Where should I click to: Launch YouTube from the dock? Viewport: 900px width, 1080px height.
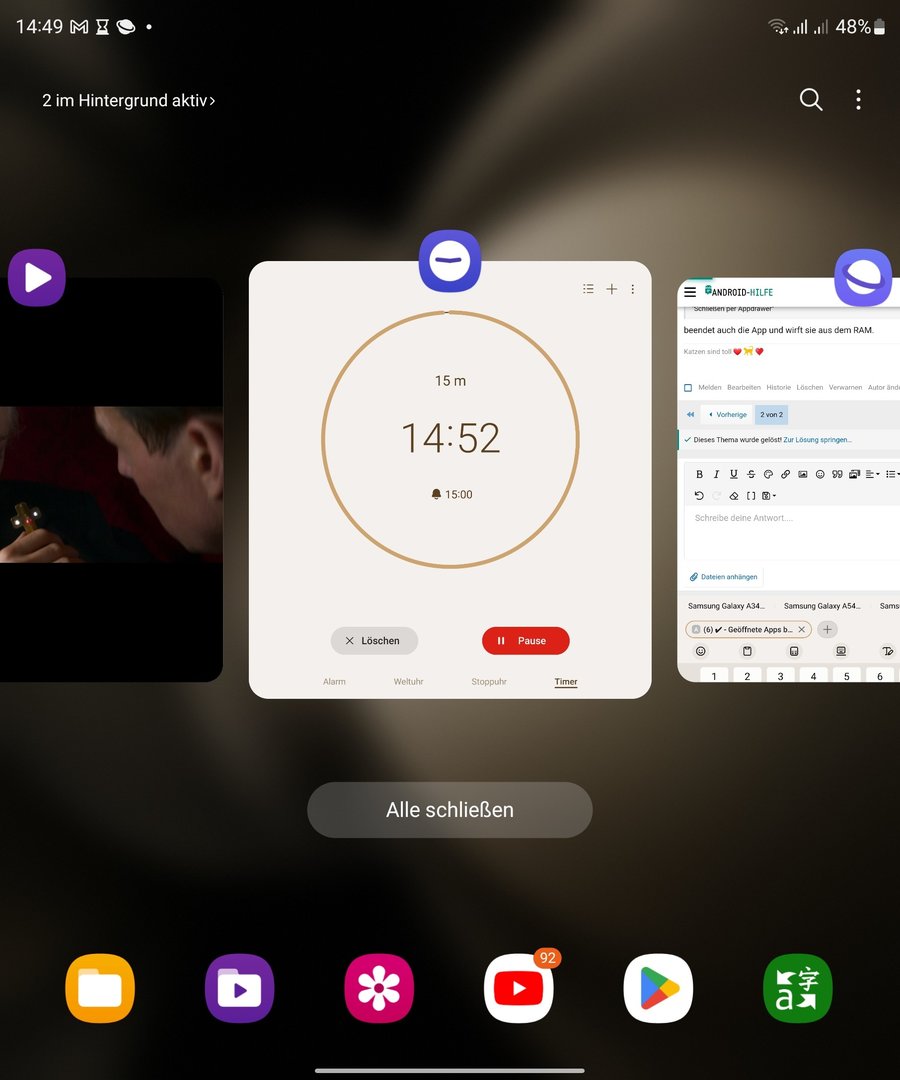click(518, 989)
